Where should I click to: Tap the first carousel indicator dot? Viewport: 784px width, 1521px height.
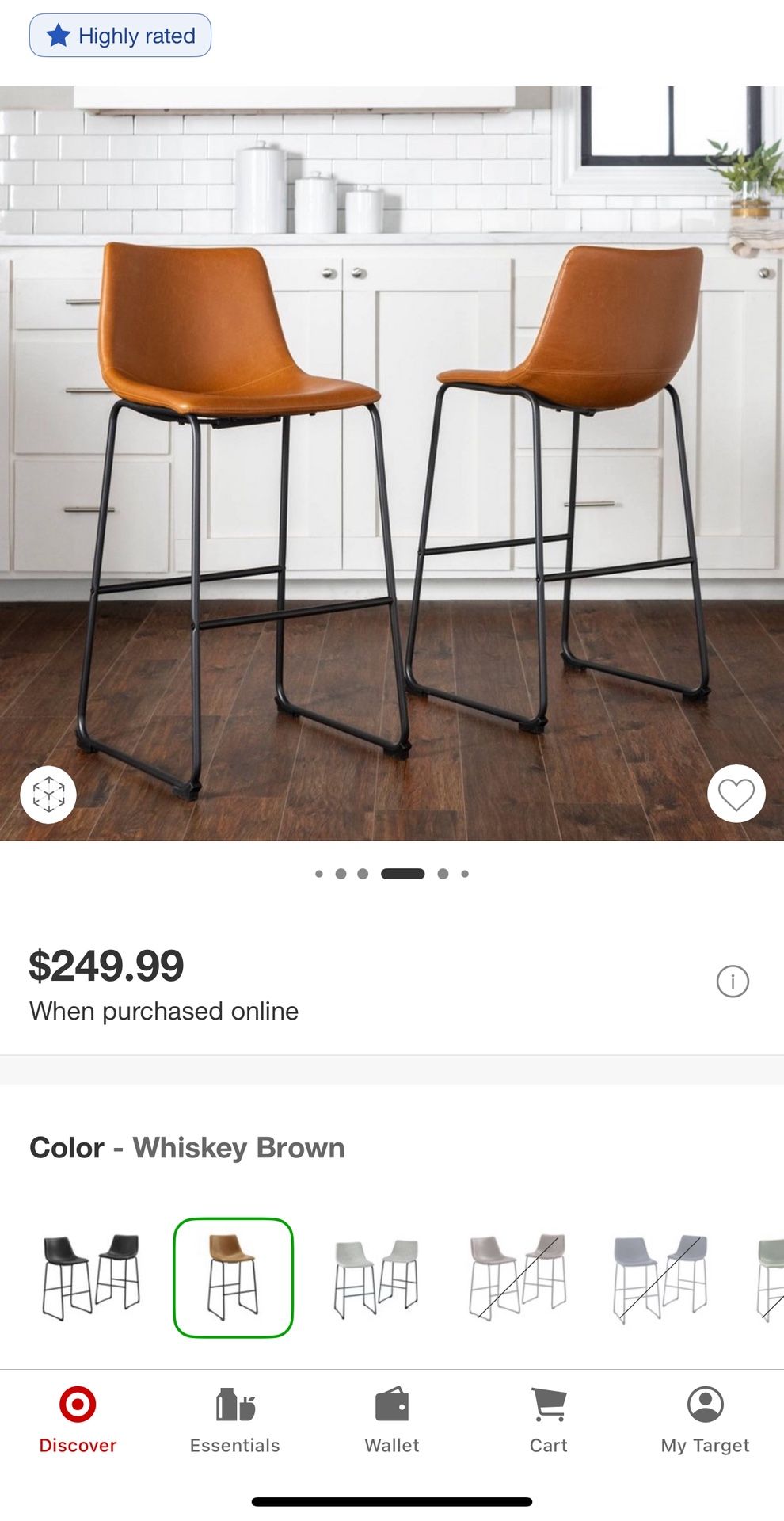coord(321,874)
